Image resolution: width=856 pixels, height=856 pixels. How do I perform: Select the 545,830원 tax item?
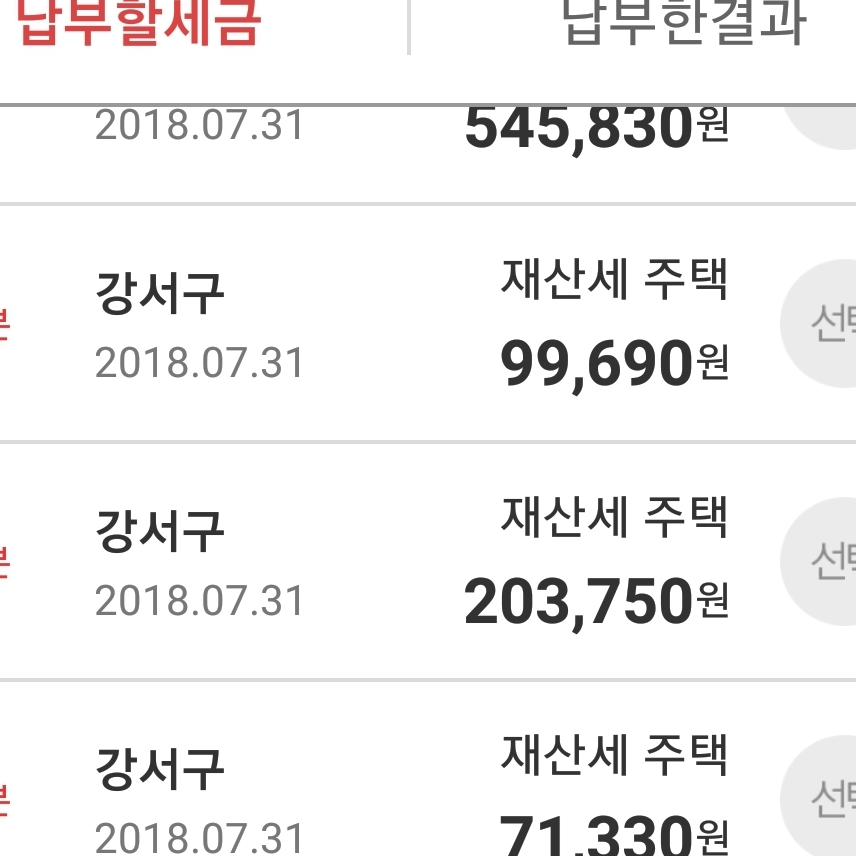coord(820,125)
